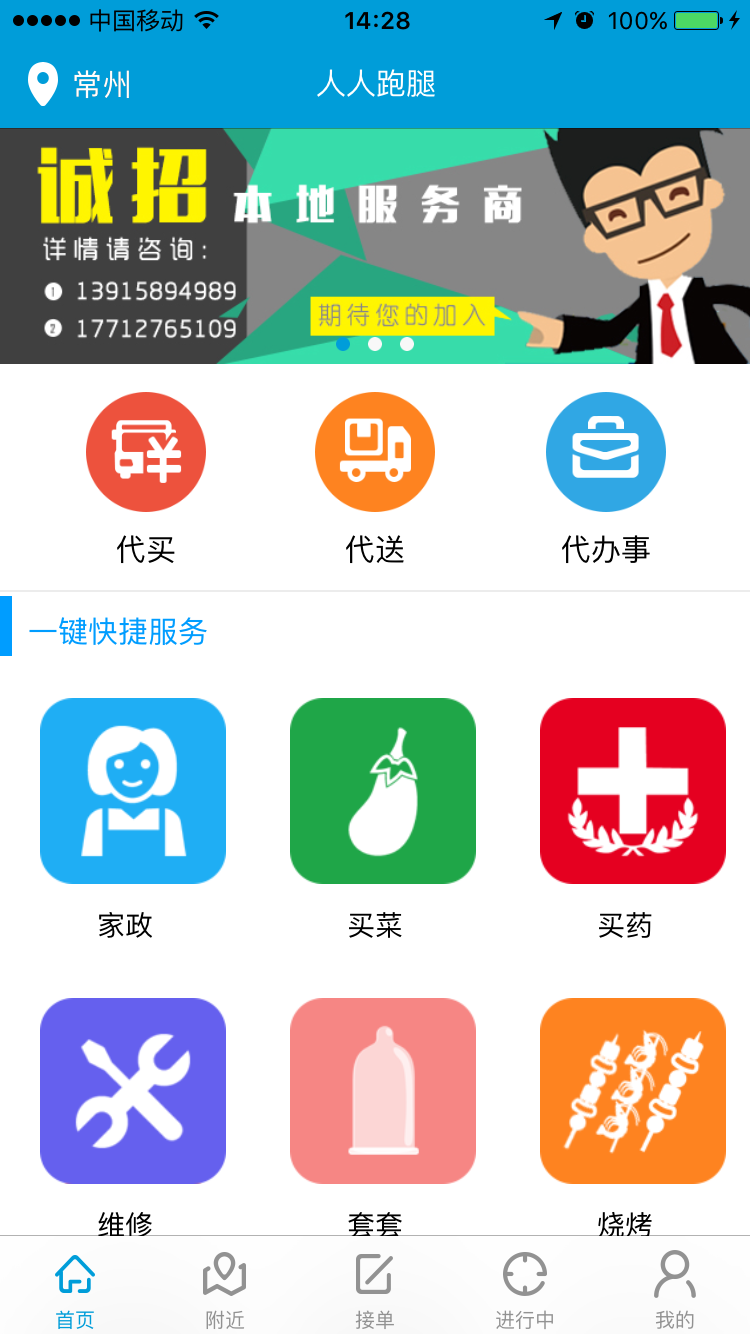Viewport: 750px width, 1334px height.
Task: Switch to the 附近 nearby tab
Action: [x=225, y=1288]
